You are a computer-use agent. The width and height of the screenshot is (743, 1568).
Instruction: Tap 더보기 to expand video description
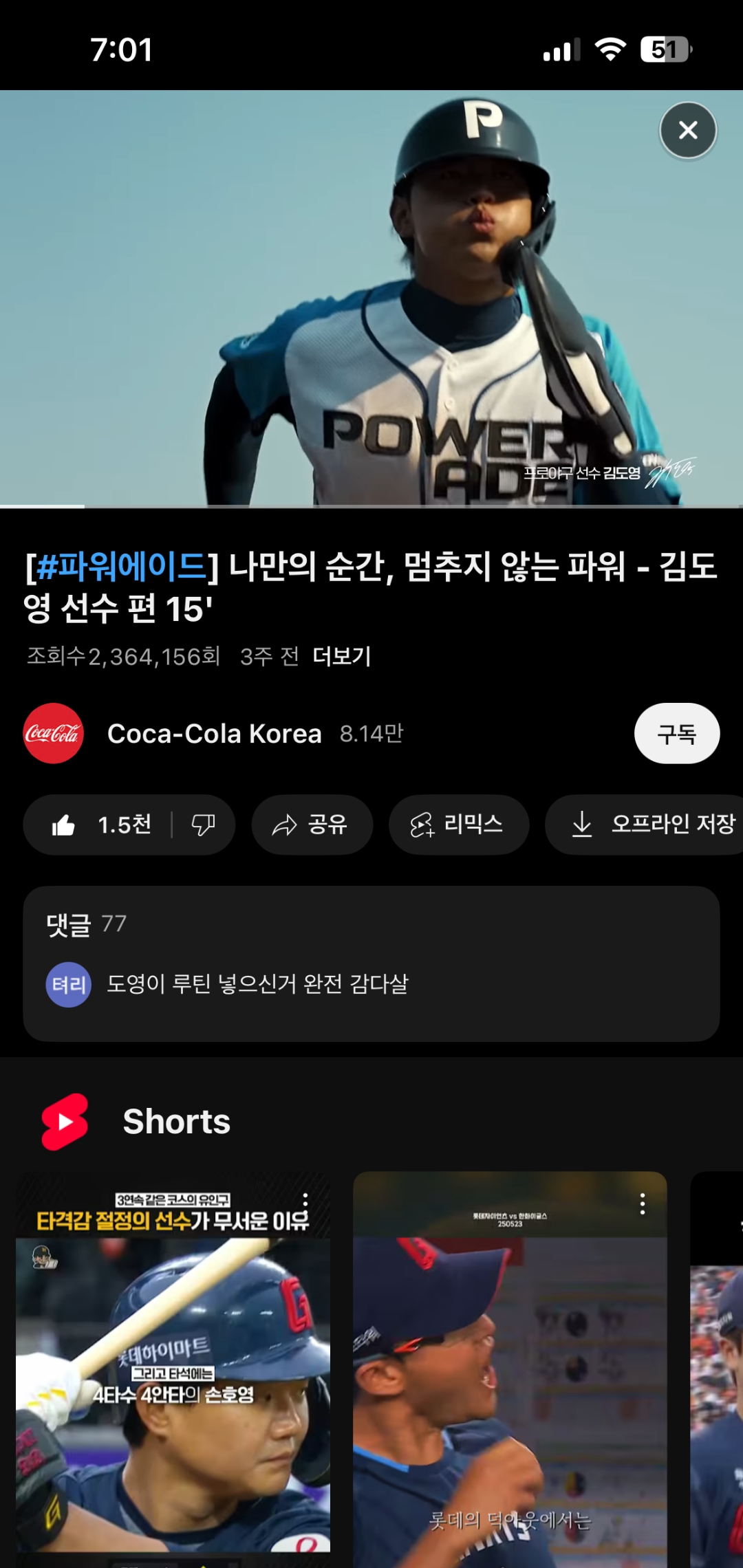[x=342, y=656]
